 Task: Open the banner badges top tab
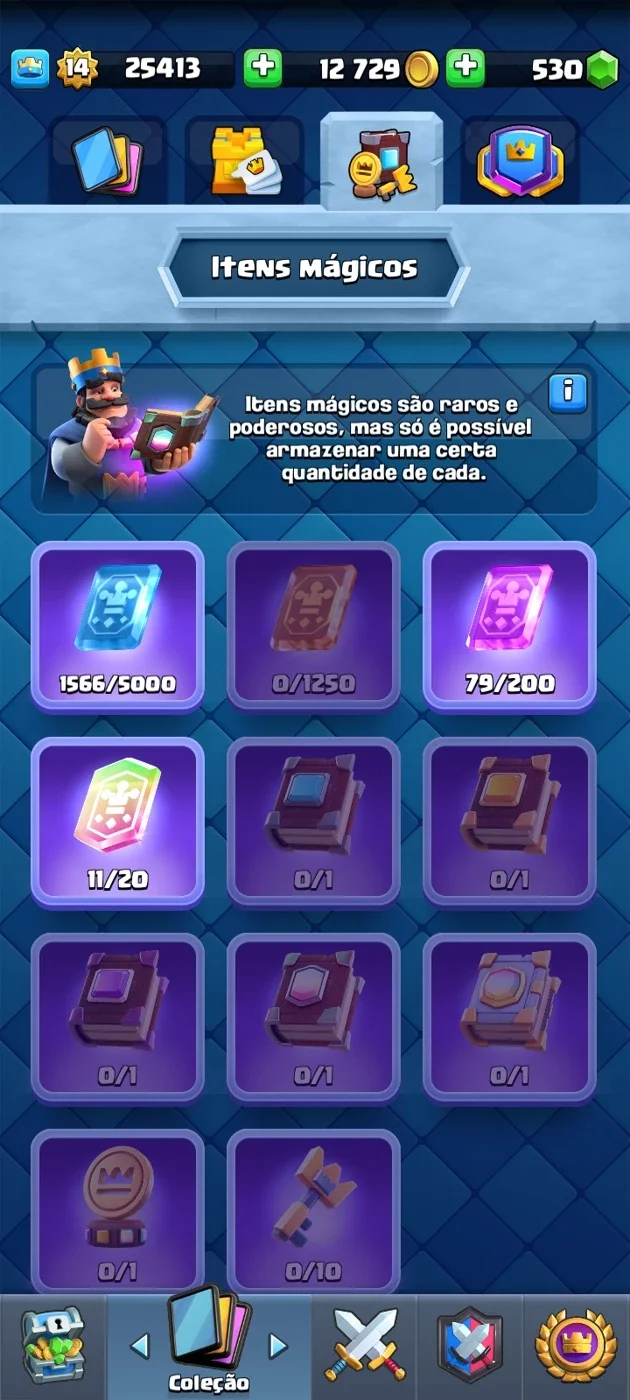[519, 162]
